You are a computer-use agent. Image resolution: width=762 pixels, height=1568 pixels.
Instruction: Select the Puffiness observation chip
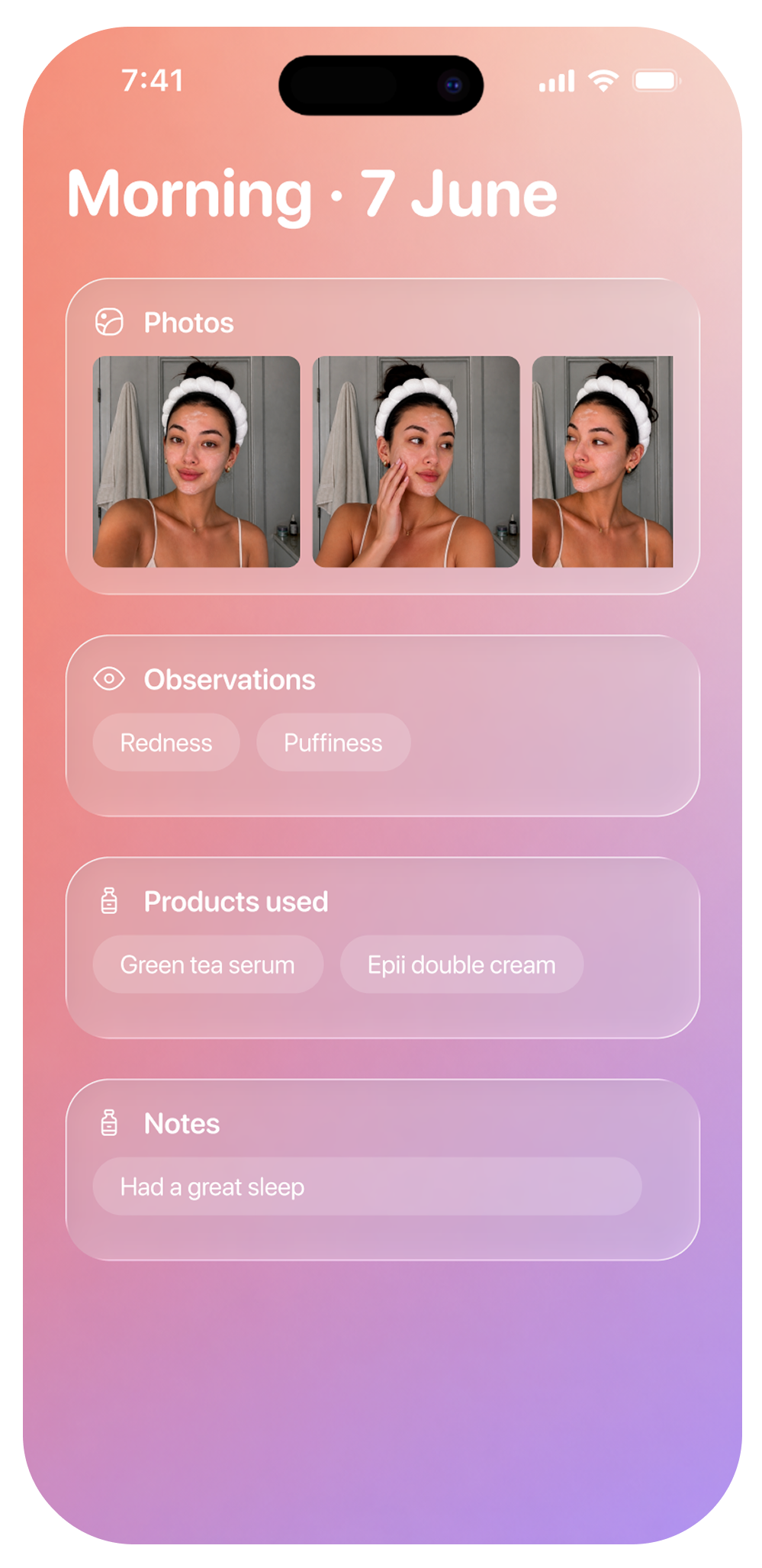(x=333, y=742)
